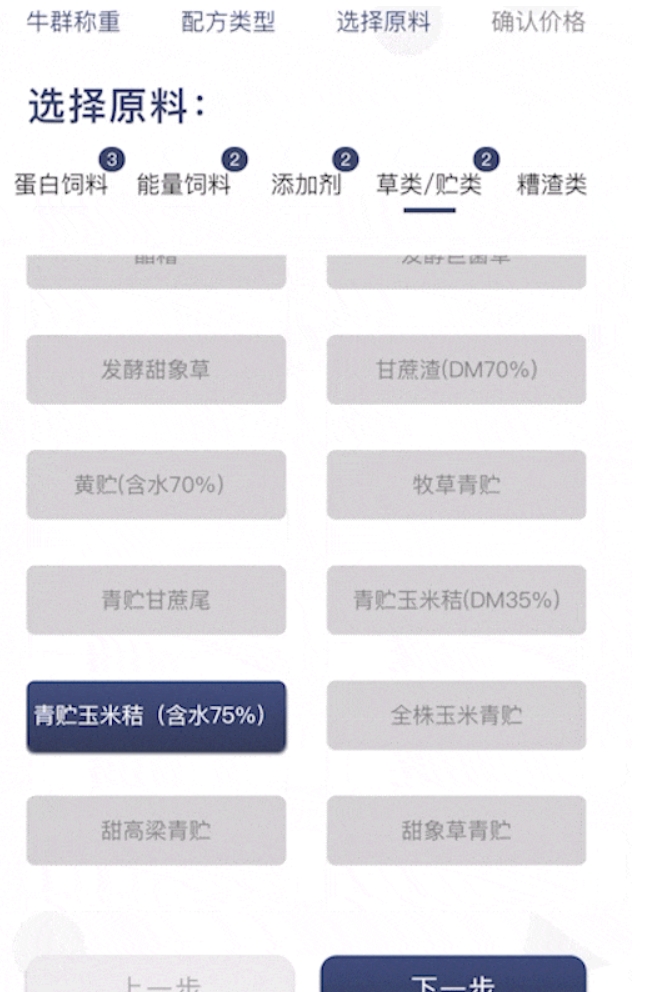
Task: Choose 甘蔗渣(DM70%) ingredient
Action: 456,370
